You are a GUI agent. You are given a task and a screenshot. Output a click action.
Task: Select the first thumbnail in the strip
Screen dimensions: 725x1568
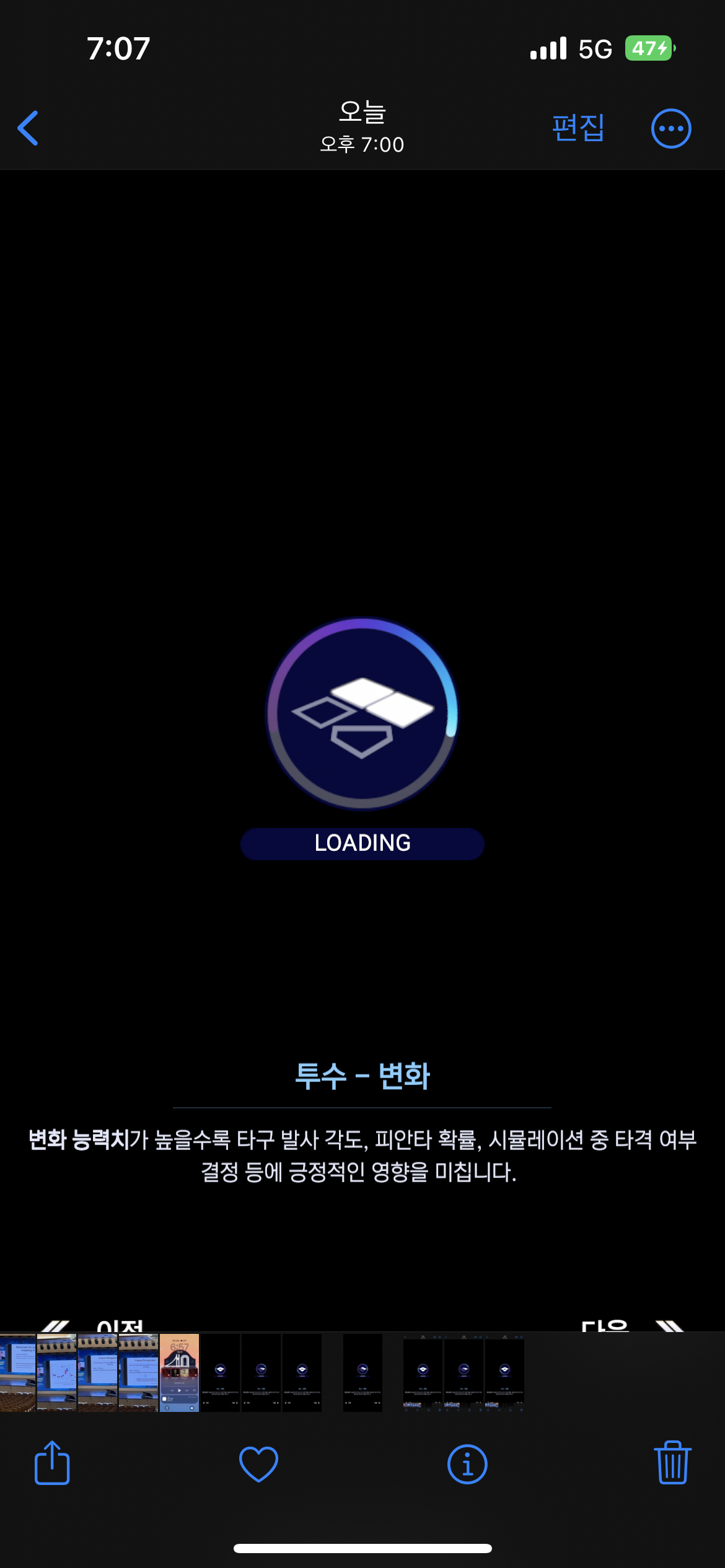[x=17, y=1372]
